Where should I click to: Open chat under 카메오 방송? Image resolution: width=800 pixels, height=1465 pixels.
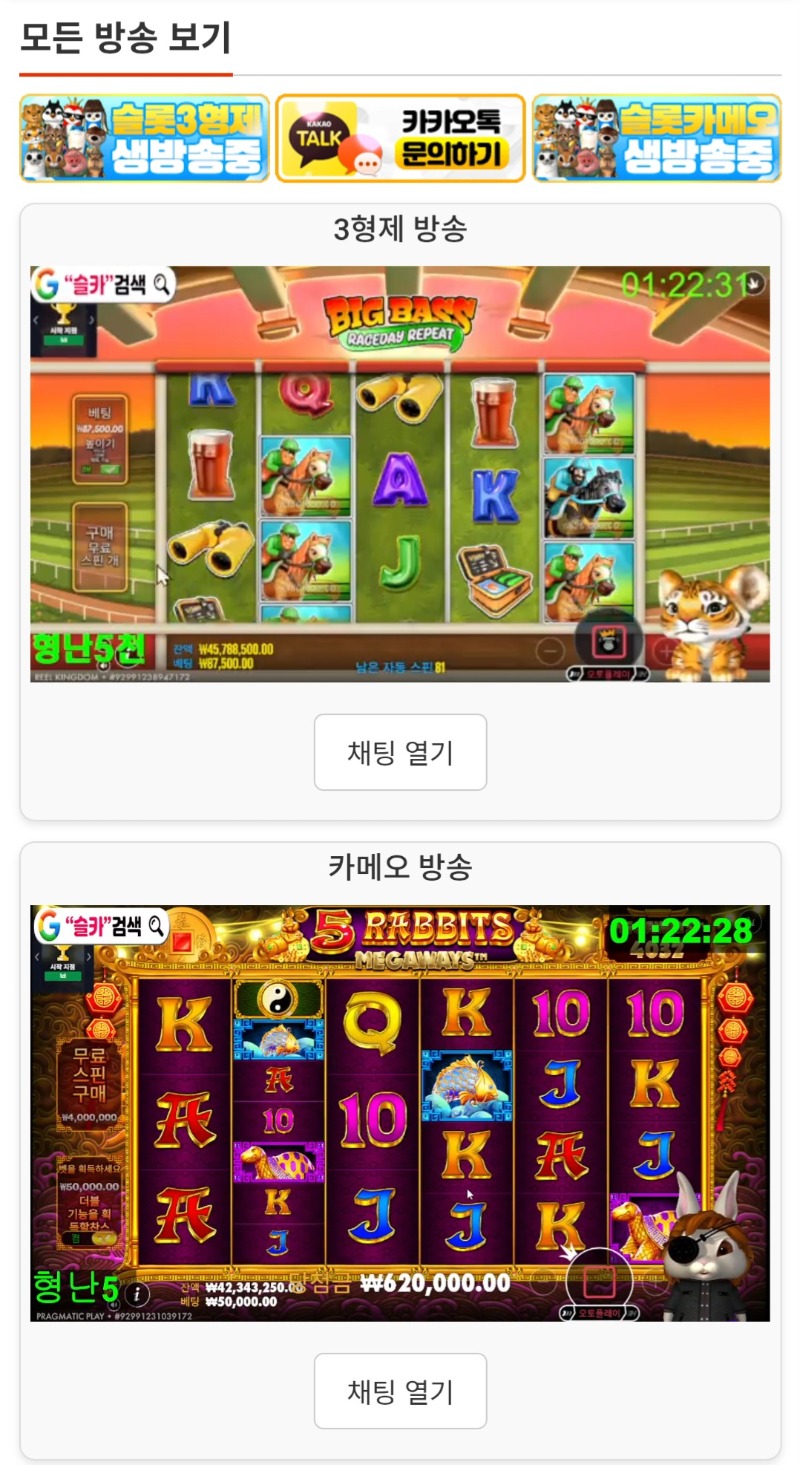click(x=400, y=1391)
